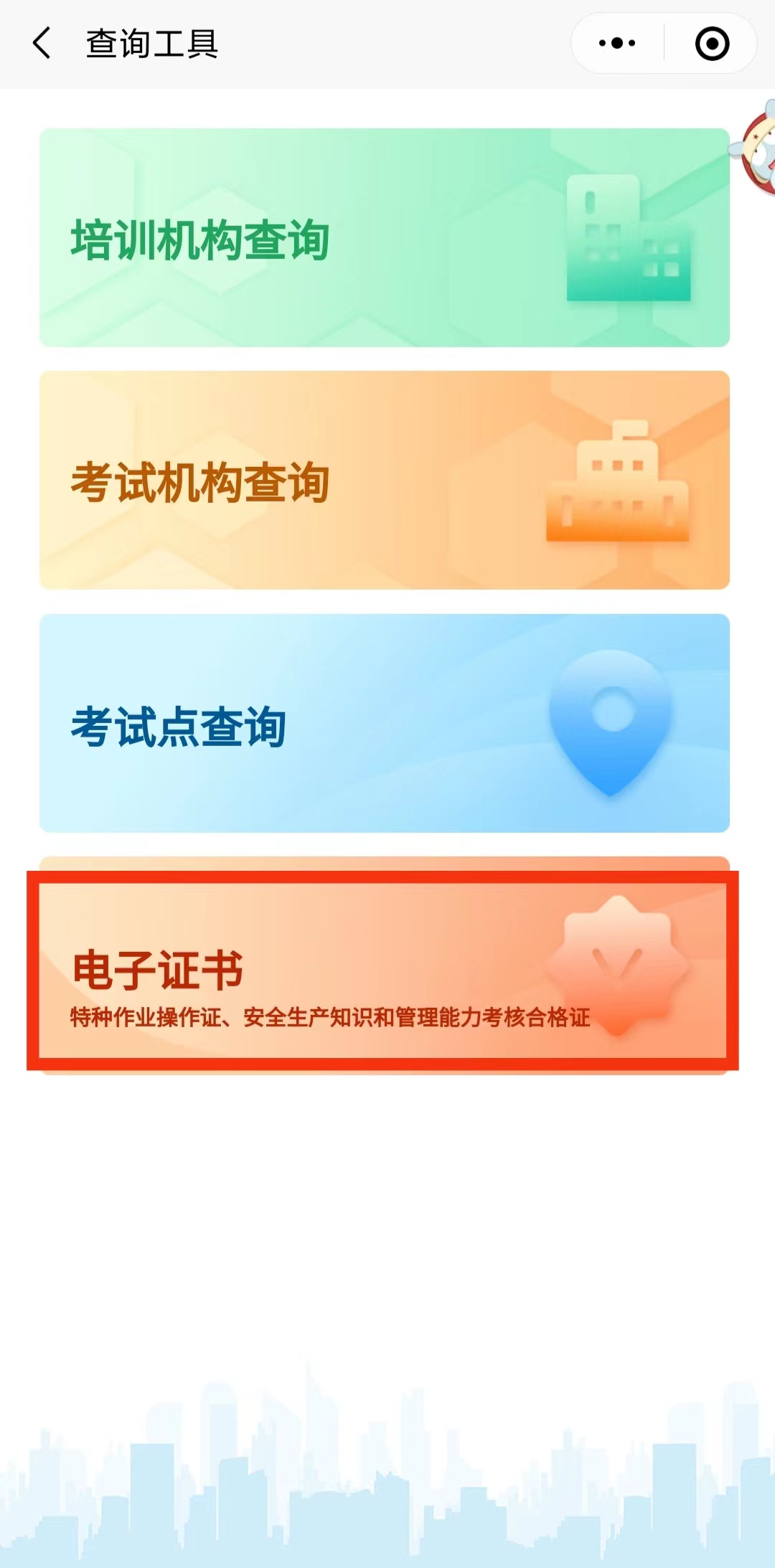Open 电子证书 card
775x1568 pixels.
[x=385, y=970]
